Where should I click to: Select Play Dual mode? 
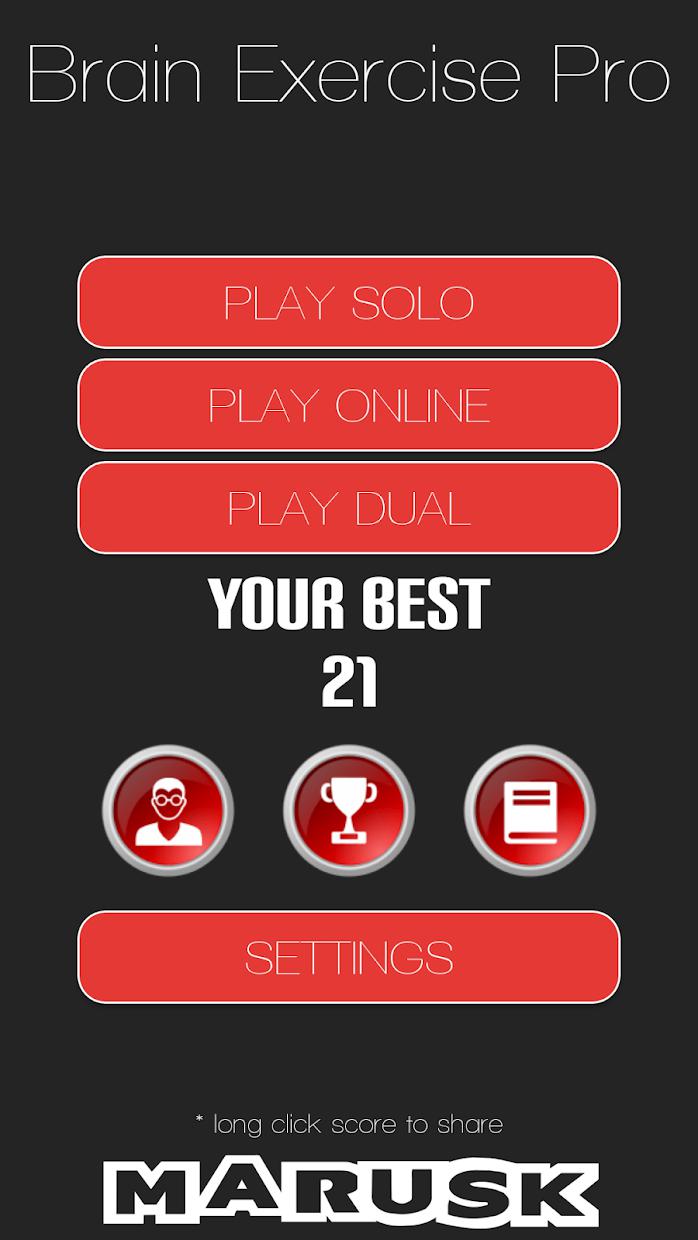tap(349, 508)
